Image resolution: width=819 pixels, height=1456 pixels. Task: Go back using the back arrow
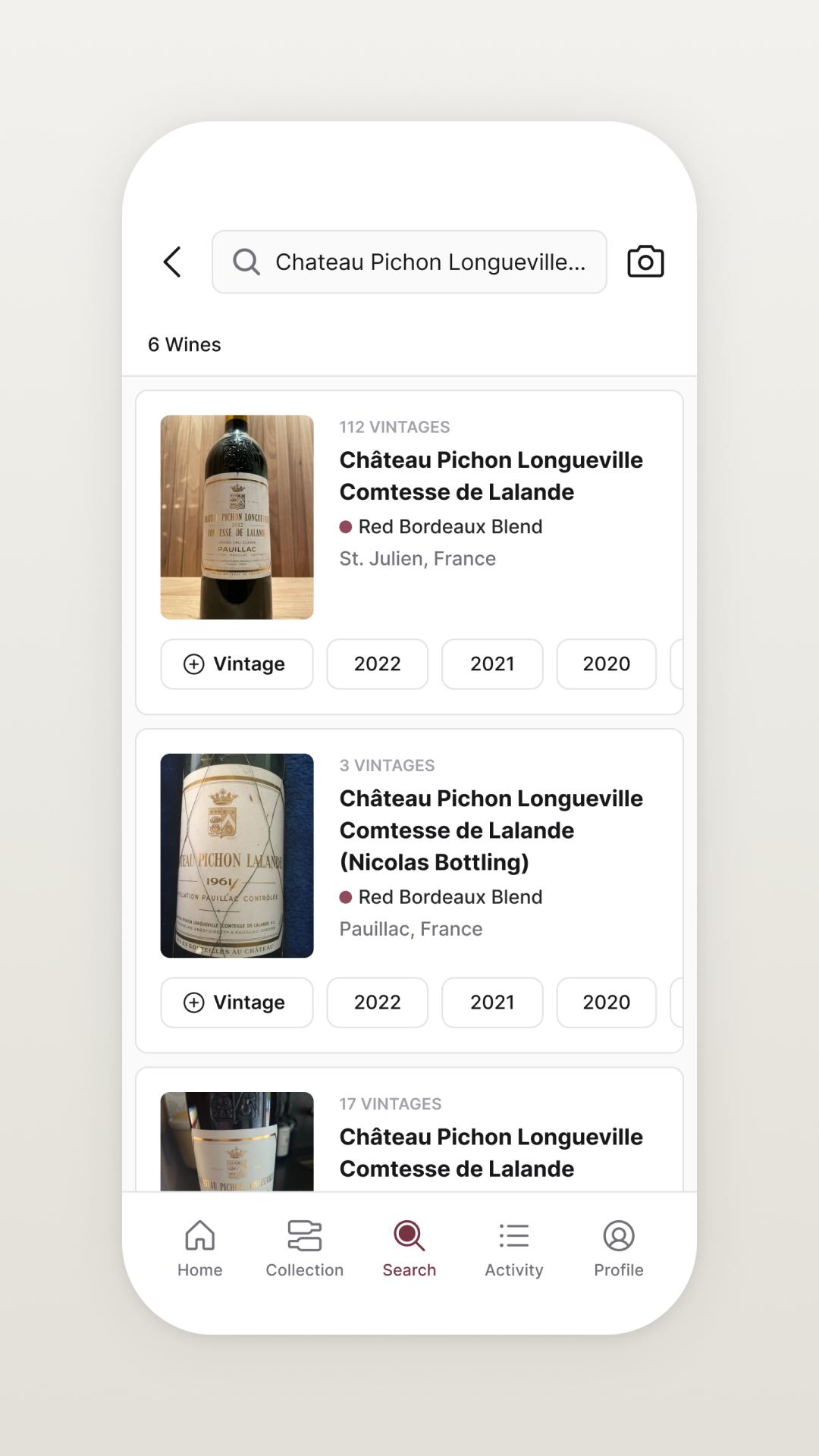click(x=173, y=262)
